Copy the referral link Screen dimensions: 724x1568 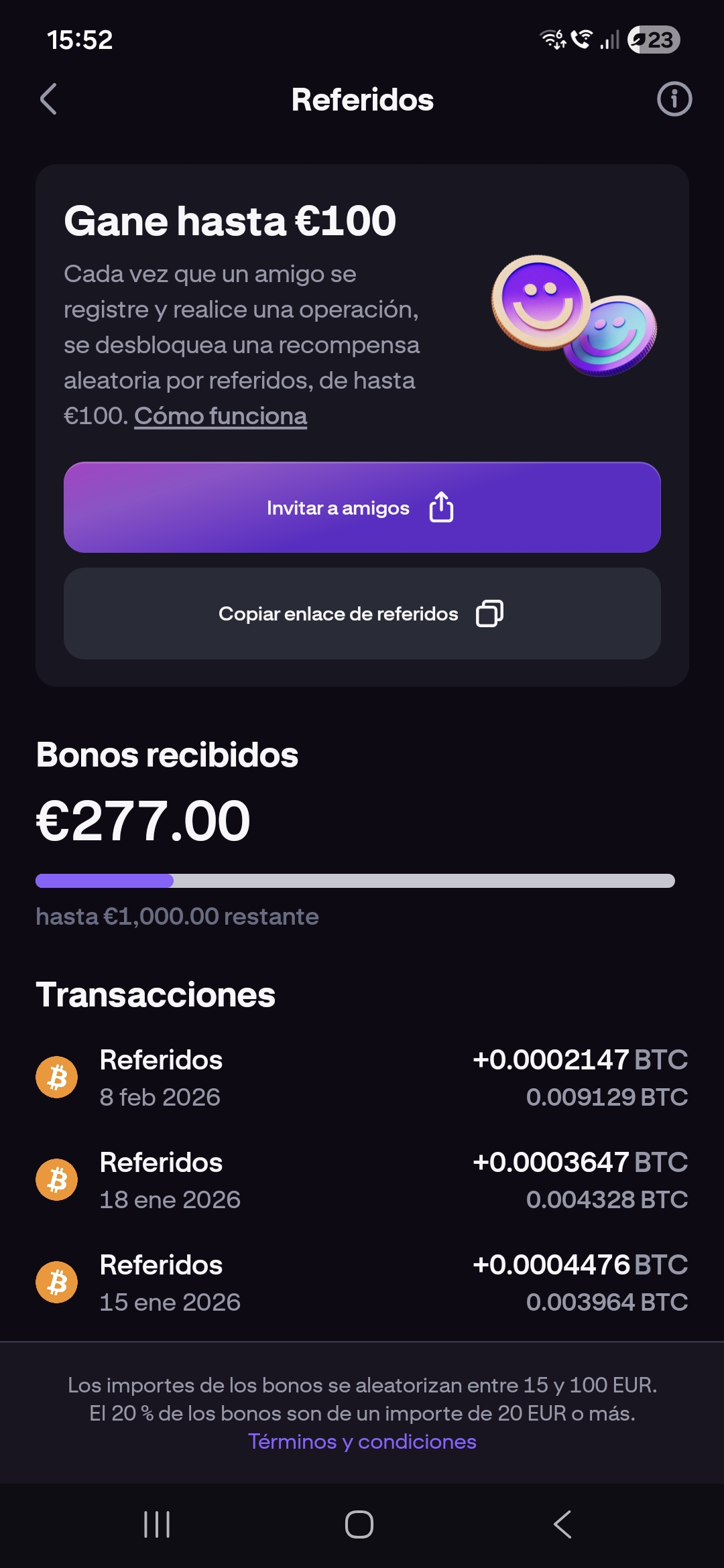pos(362,614)
